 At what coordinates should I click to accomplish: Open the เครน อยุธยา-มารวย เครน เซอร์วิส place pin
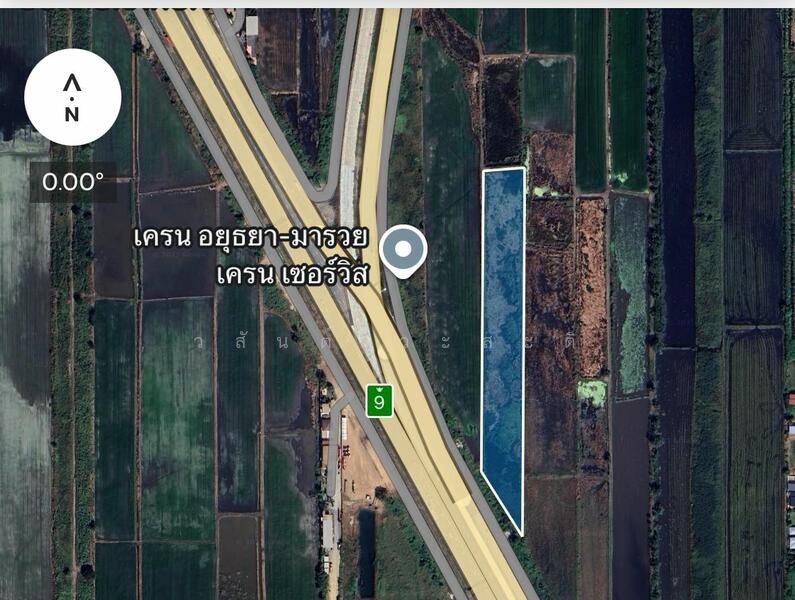coord(403,250)
